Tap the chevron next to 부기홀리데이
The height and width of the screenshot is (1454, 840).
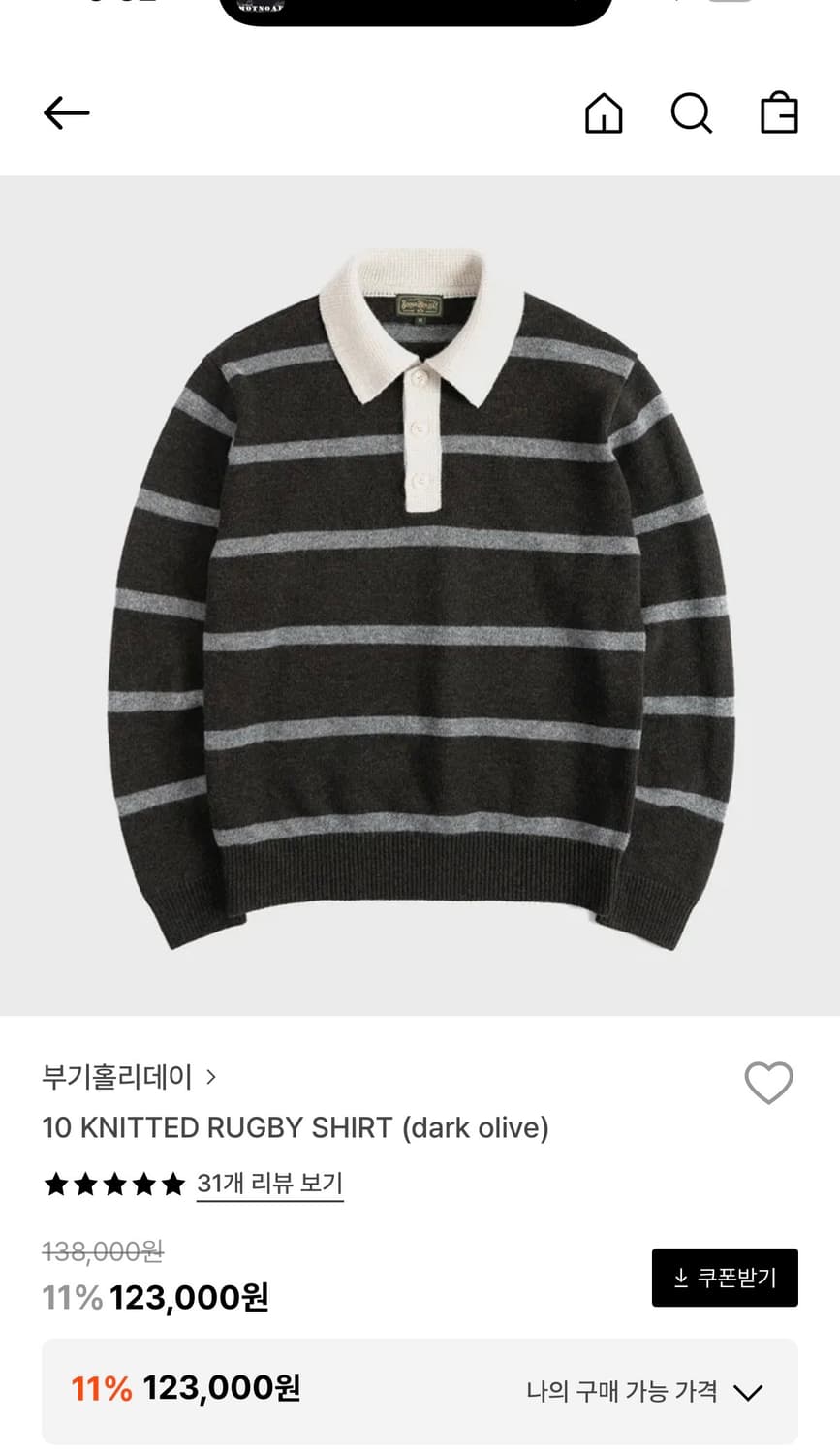tap(211, 1078)
